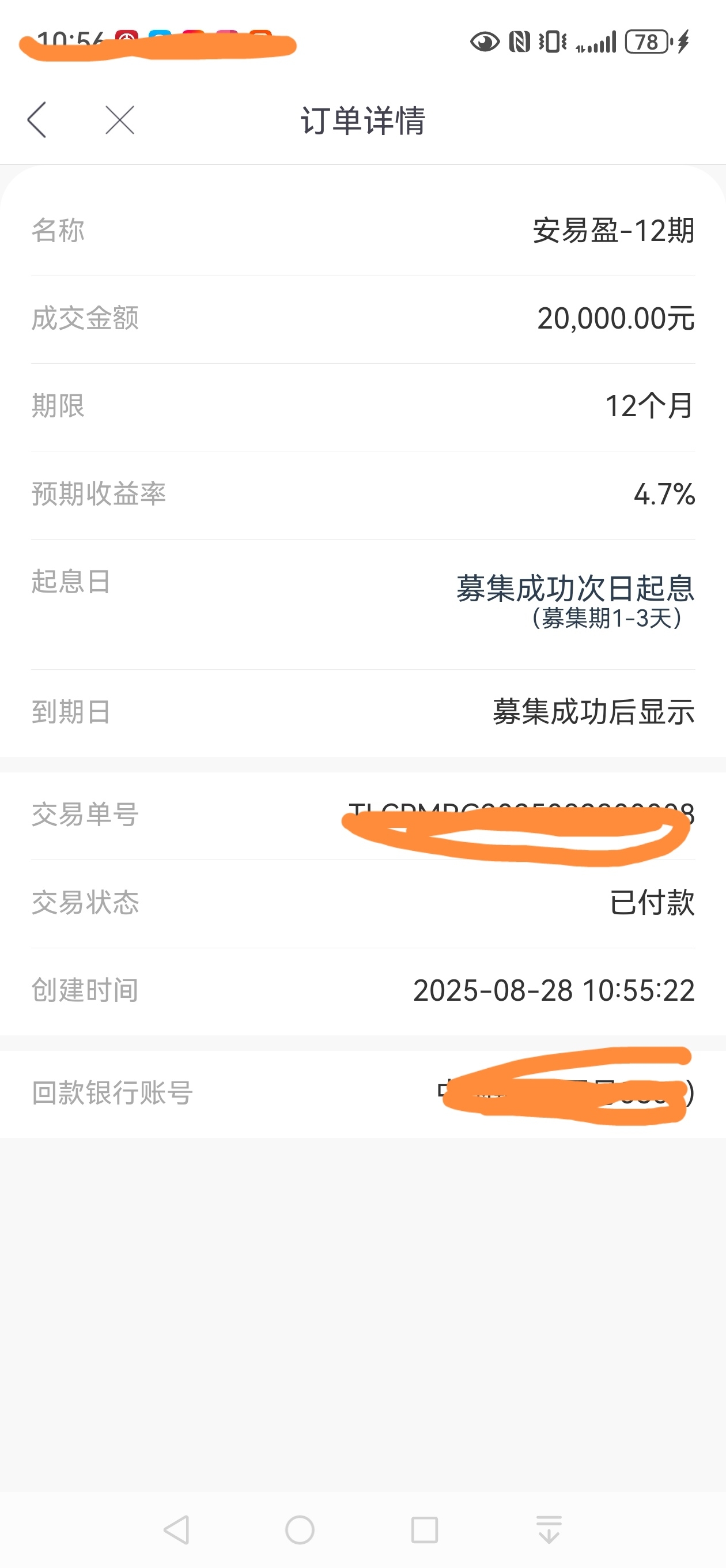Open recent apps with the square button
This screenshot has width=726, height=1568.
click(425, 1529)
